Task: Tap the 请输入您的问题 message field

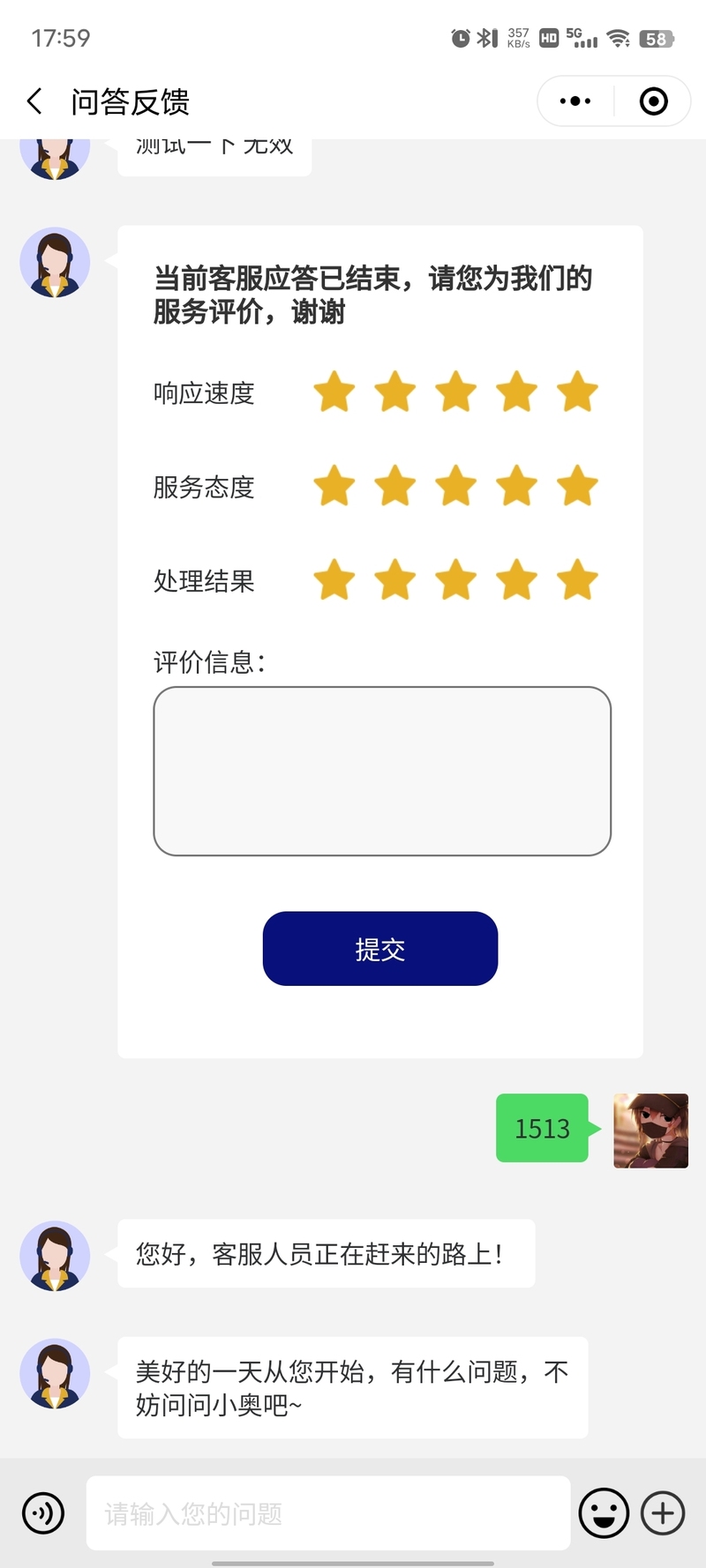Action: click(327, 1513)
